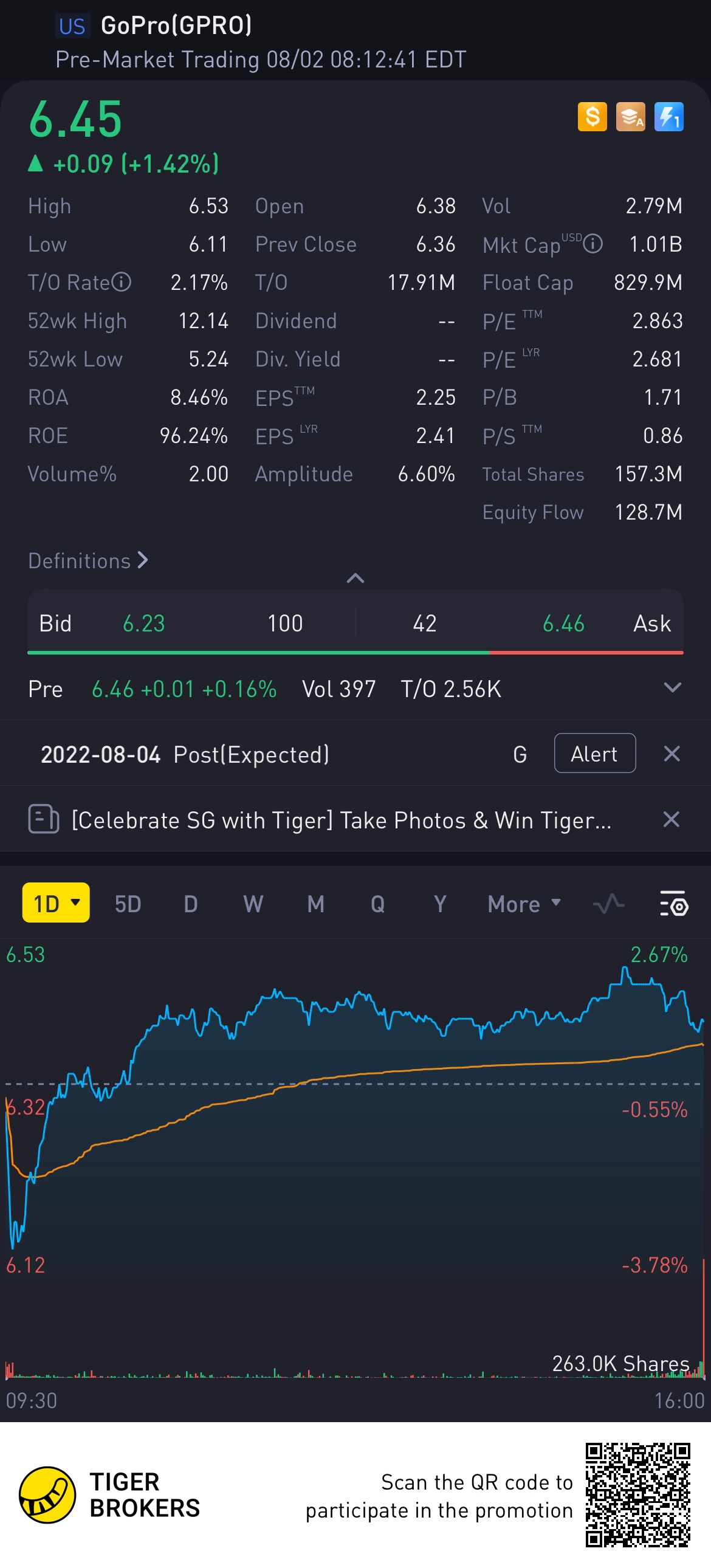Viewport: 711px width, 1568px height.
Task: Show the daily (D) chart
Action: [x=191, y=904]
